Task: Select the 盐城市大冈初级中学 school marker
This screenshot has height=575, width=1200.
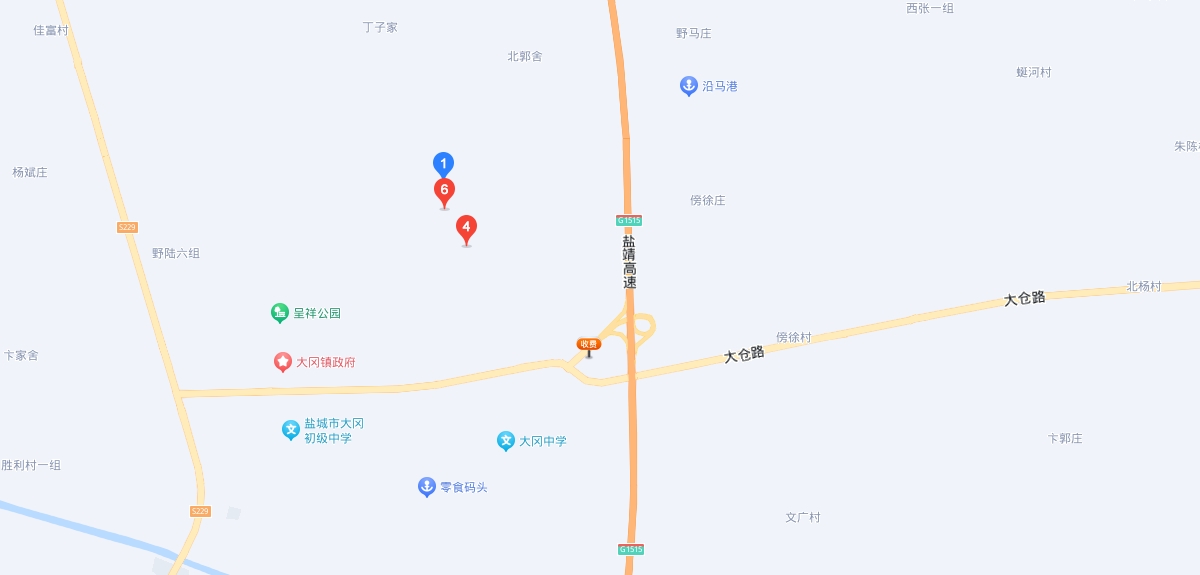Action: pyautogui.click(x=291, y=430)
